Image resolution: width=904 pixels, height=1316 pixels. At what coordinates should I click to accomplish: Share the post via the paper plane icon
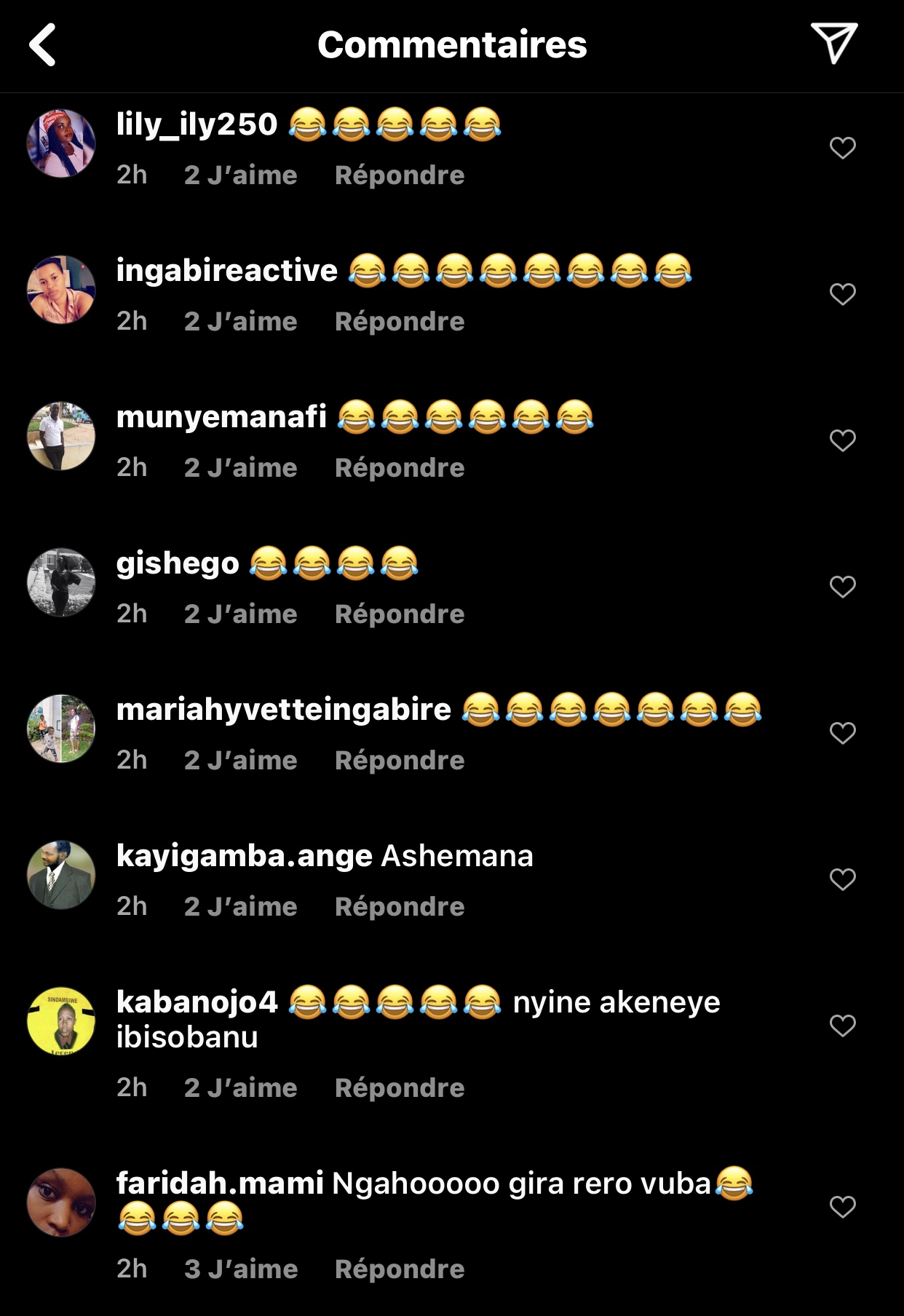pos(833,44)
